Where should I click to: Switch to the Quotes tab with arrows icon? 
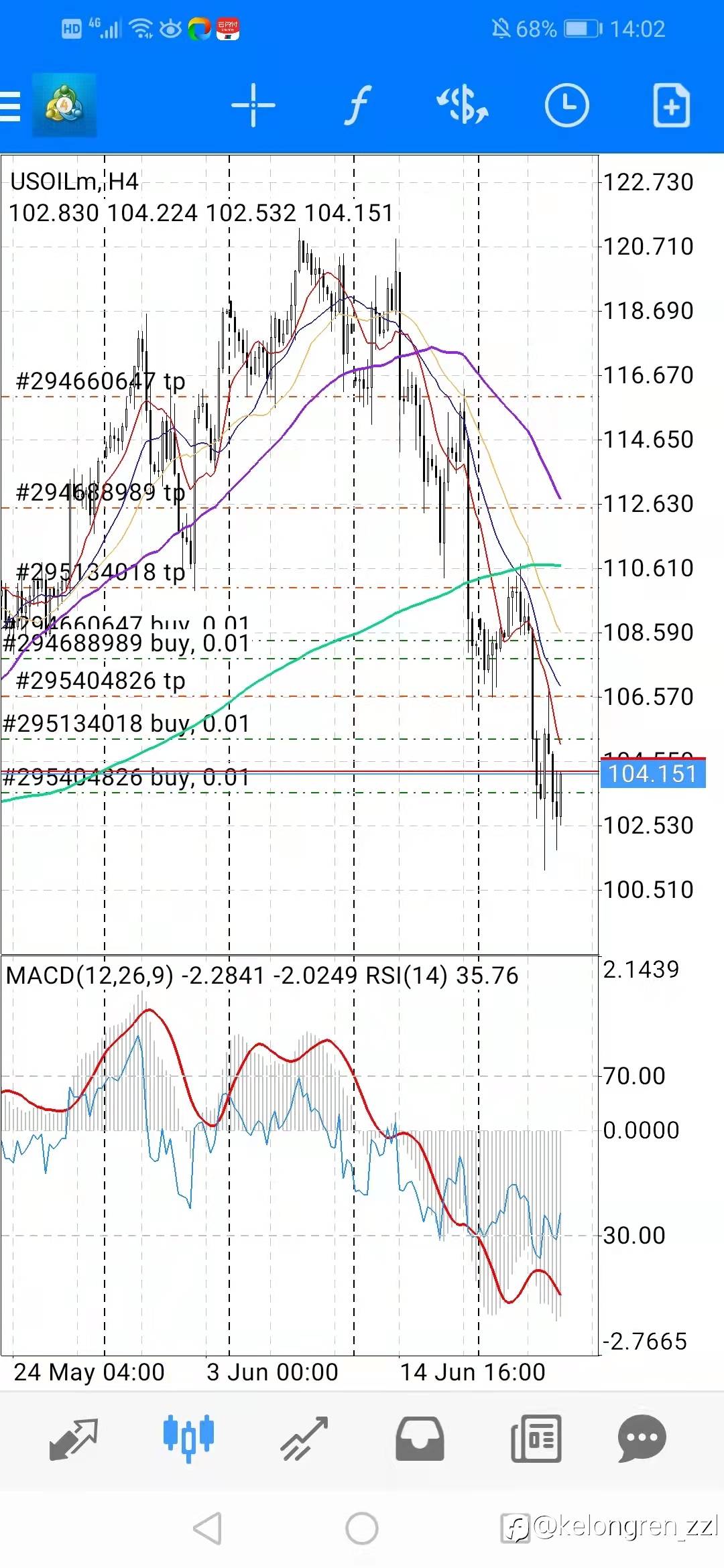(x=74, y=1439)
